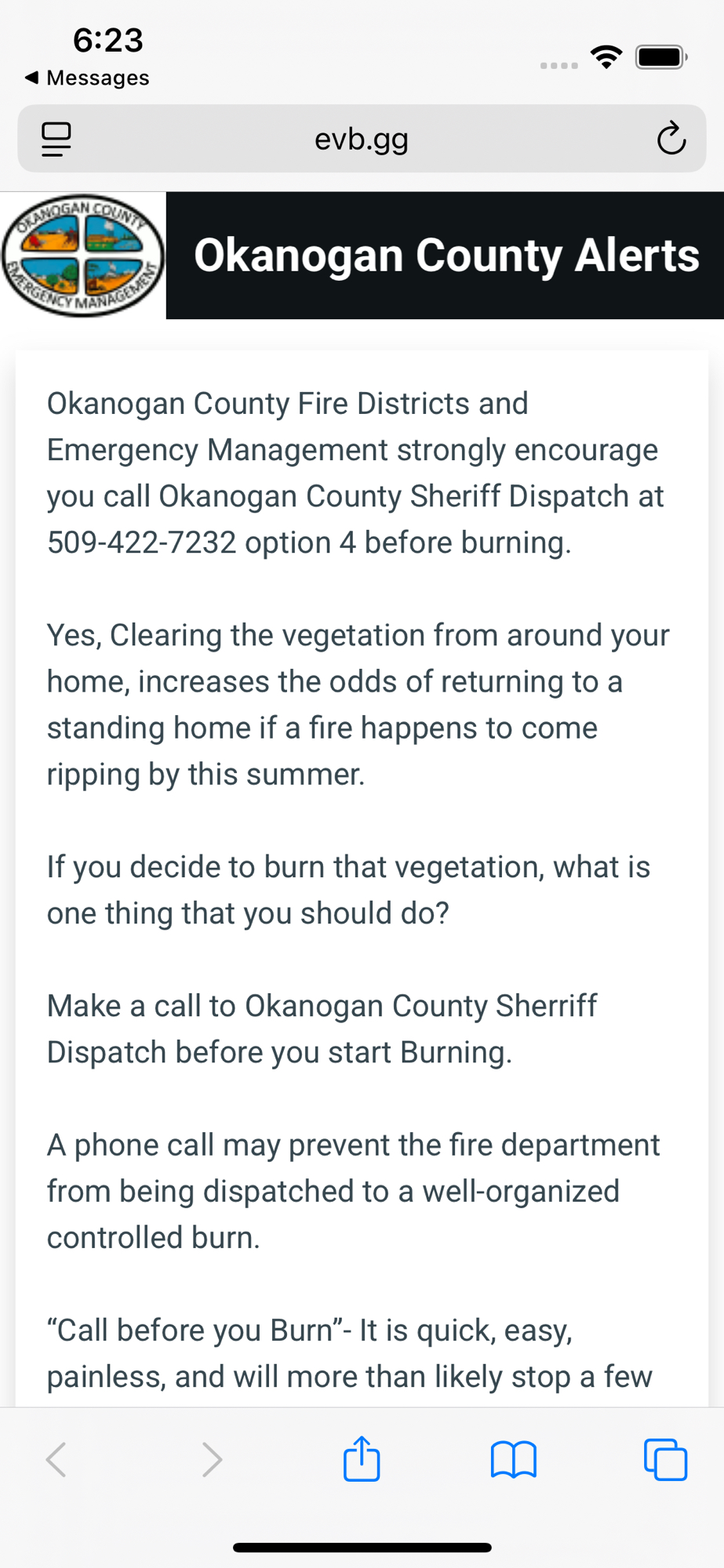Show all open tabs
724x1568 pixels.
click(665, 1459)
